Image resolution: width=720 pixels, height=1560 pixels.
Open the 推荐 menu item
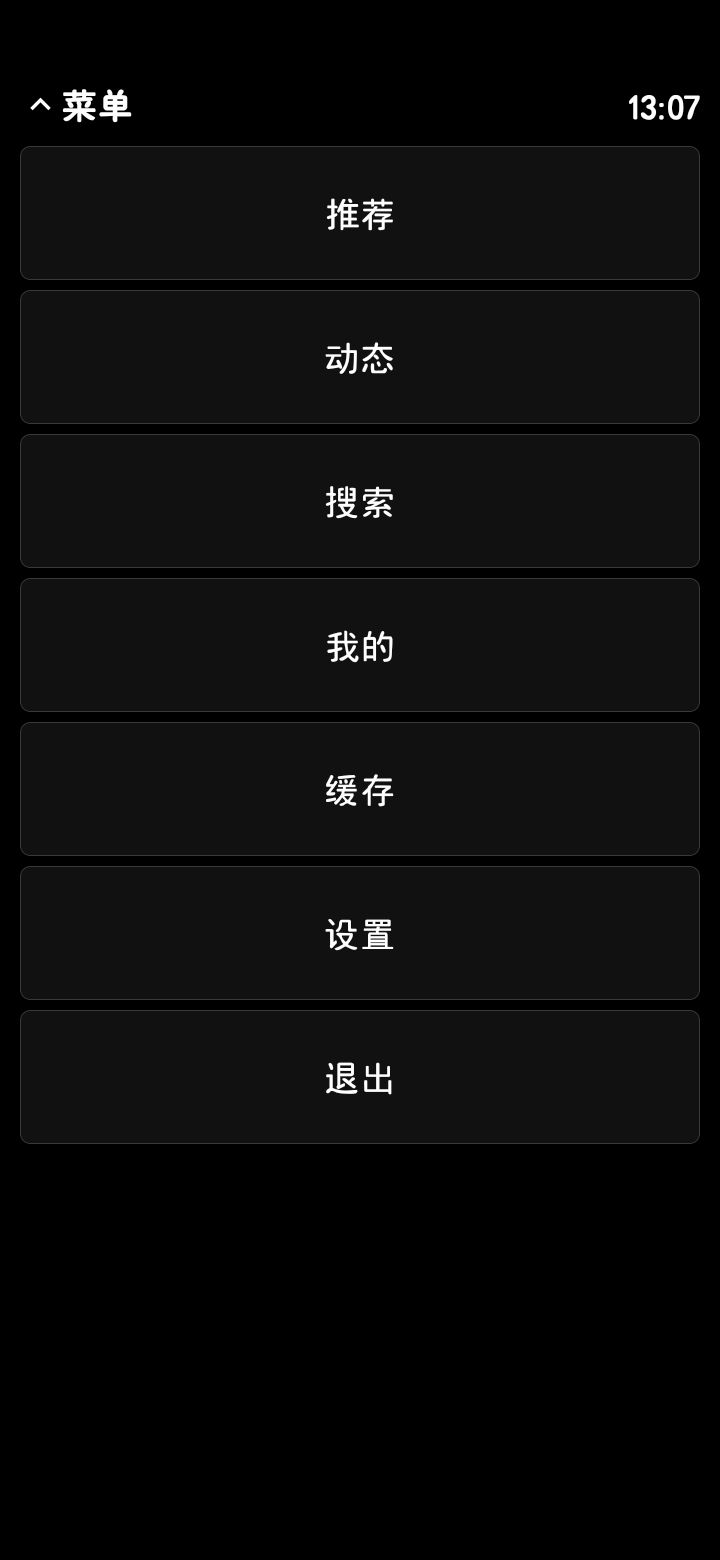(x=360, y=213)
